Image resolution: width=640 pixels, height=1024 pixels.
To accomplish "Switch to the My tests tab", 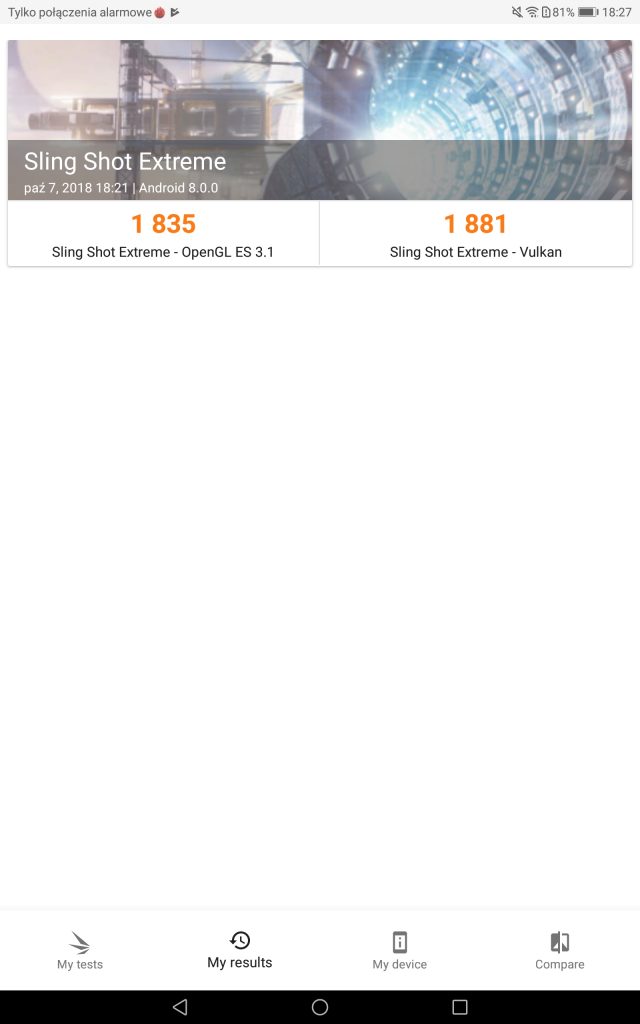I will (x=80, y=950).
